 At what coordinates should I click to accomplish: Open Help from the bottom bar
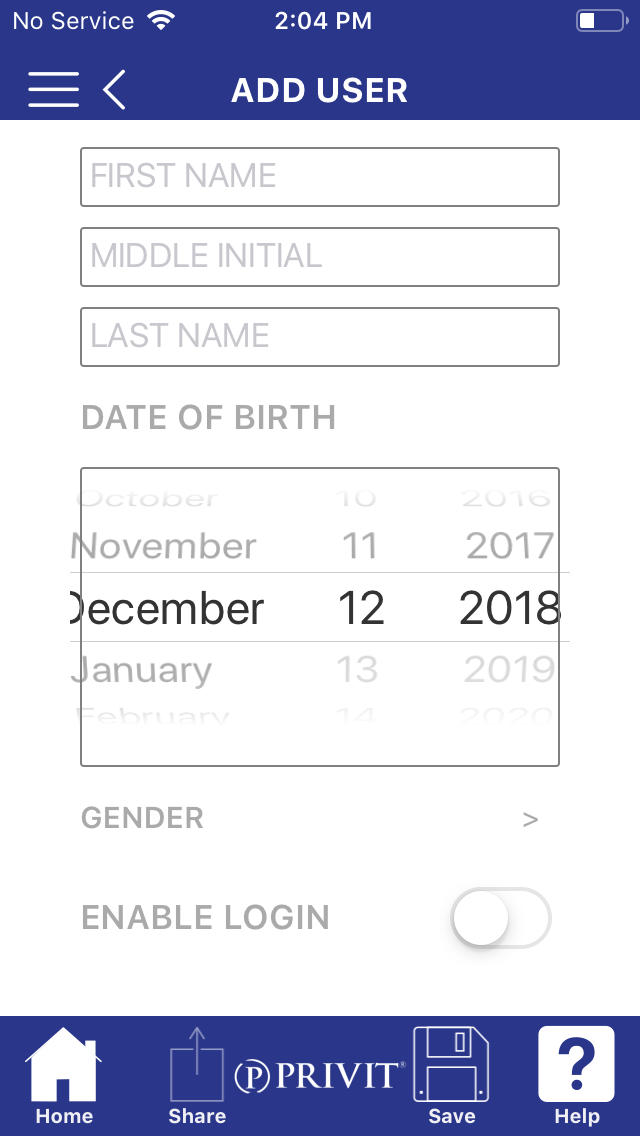point(577,1077)
